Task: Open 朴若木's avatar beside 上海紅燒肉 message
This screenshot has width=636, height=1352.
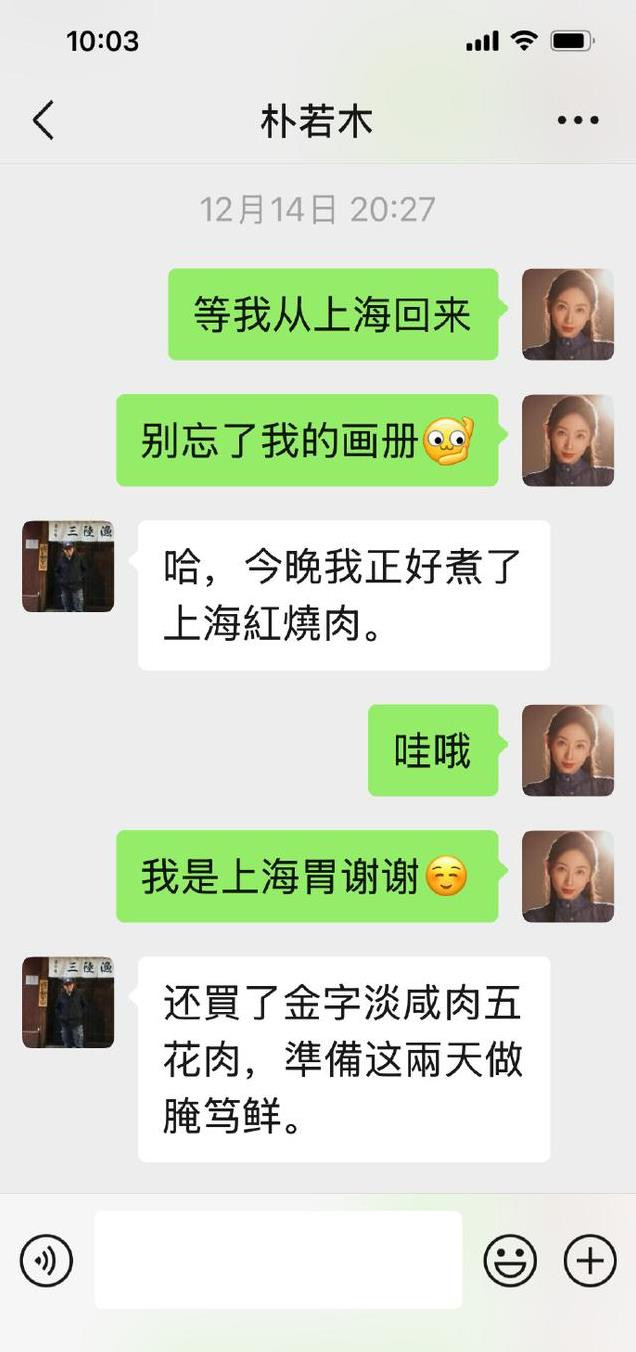Action: (68, 566)
